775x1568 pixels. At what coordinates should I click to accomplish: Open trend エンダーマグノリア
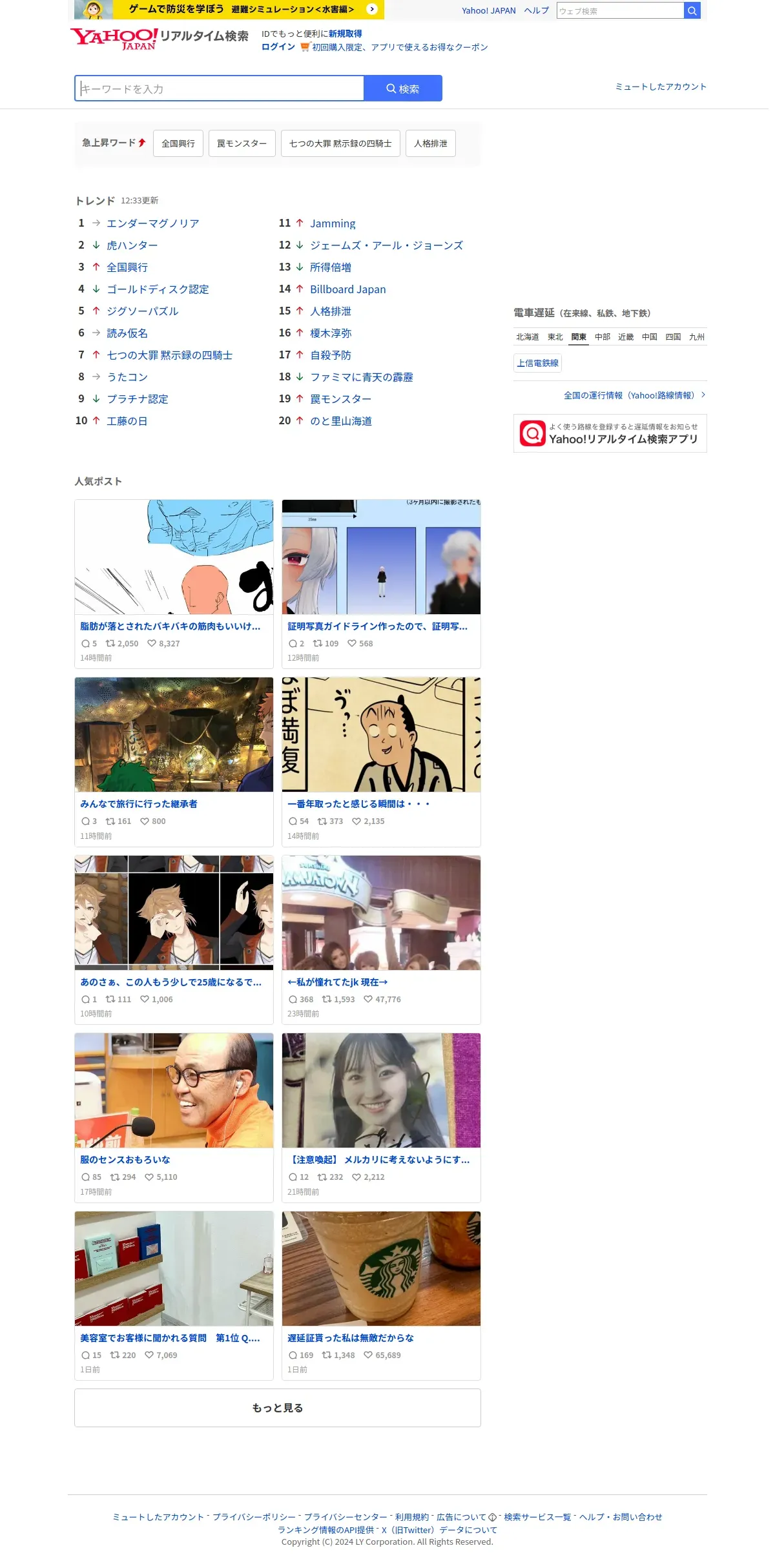coord(153,223)
